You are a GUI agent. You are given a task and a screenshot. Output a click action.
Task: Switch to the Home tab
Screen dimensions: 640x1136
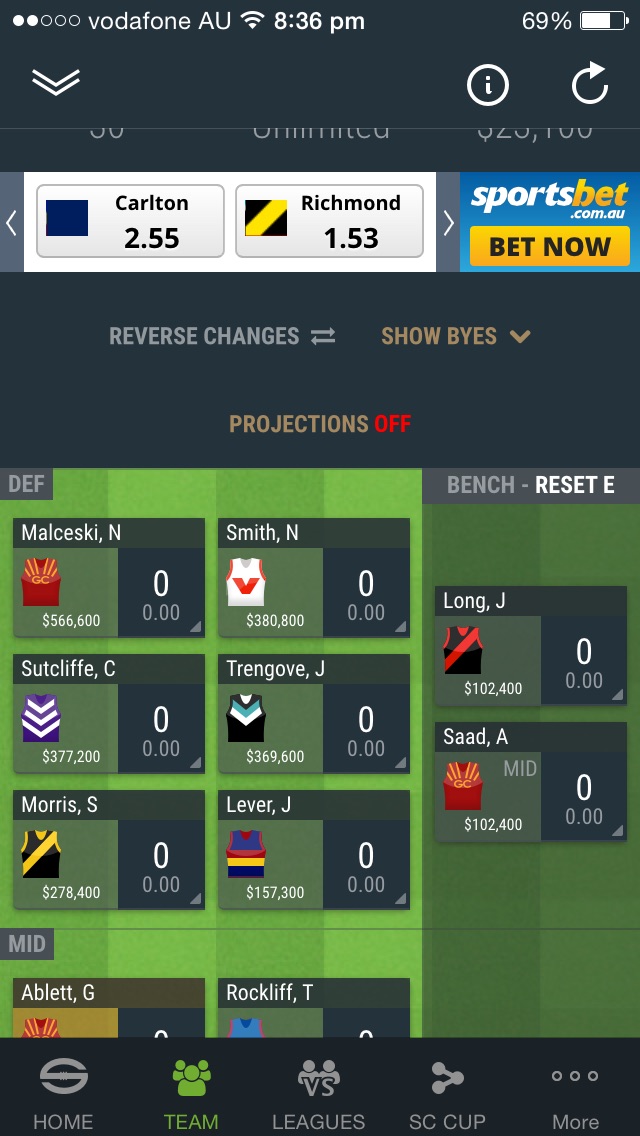coord(63,1092)
